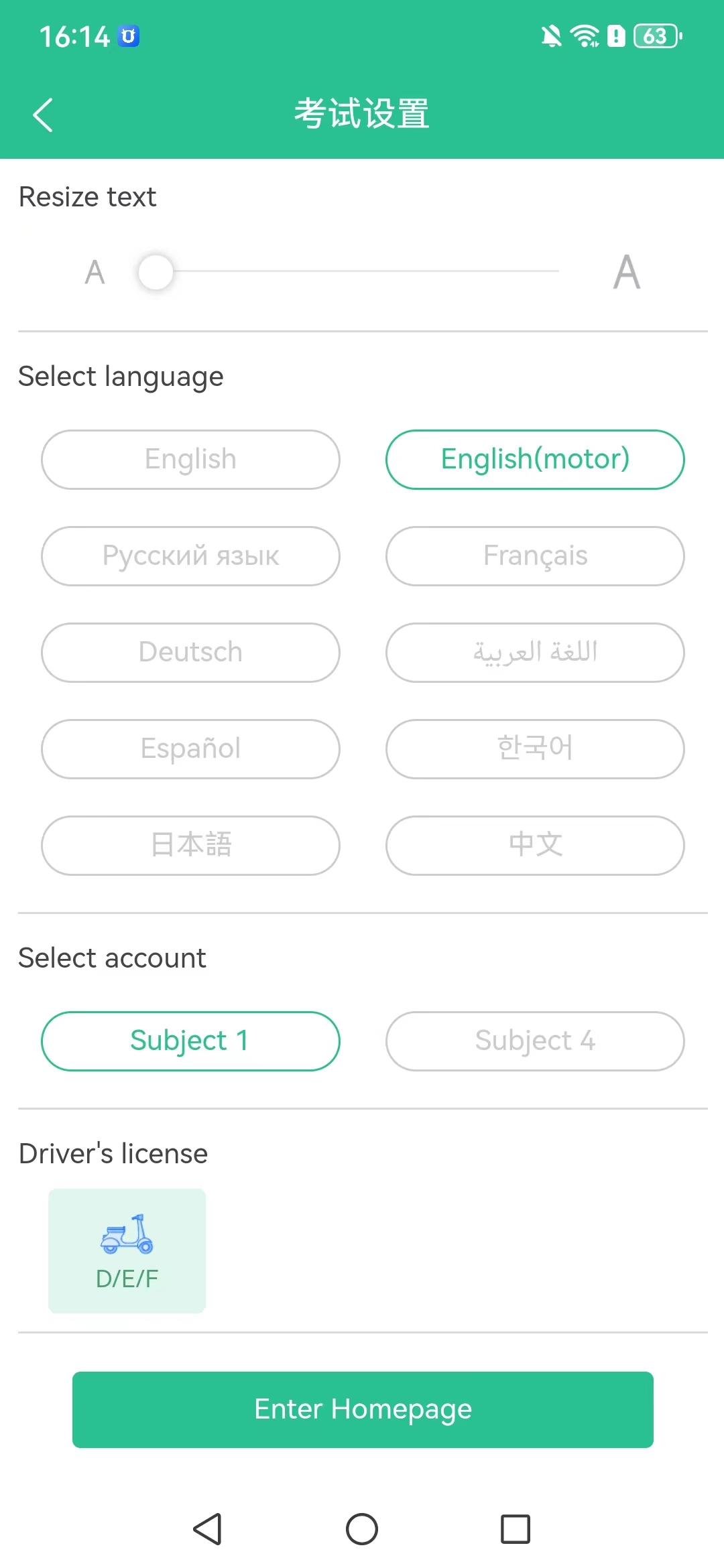Select English language option

(x=190, y=460)
